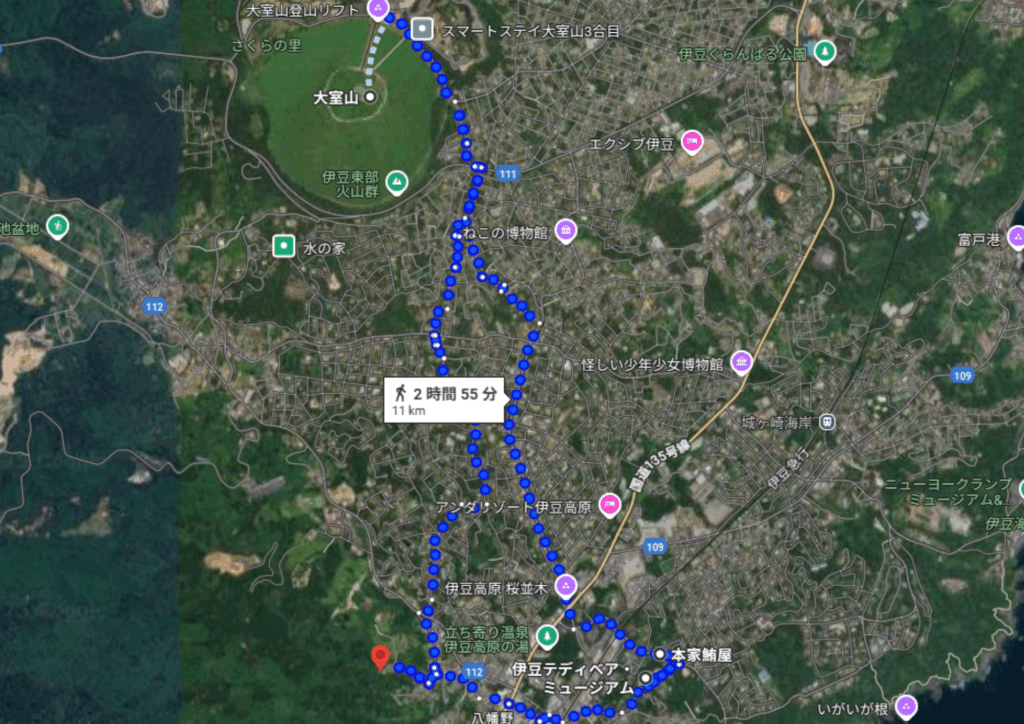Tap the red destination pin
The width and height of the screenshot is (1024, 724).
[380, 656]
